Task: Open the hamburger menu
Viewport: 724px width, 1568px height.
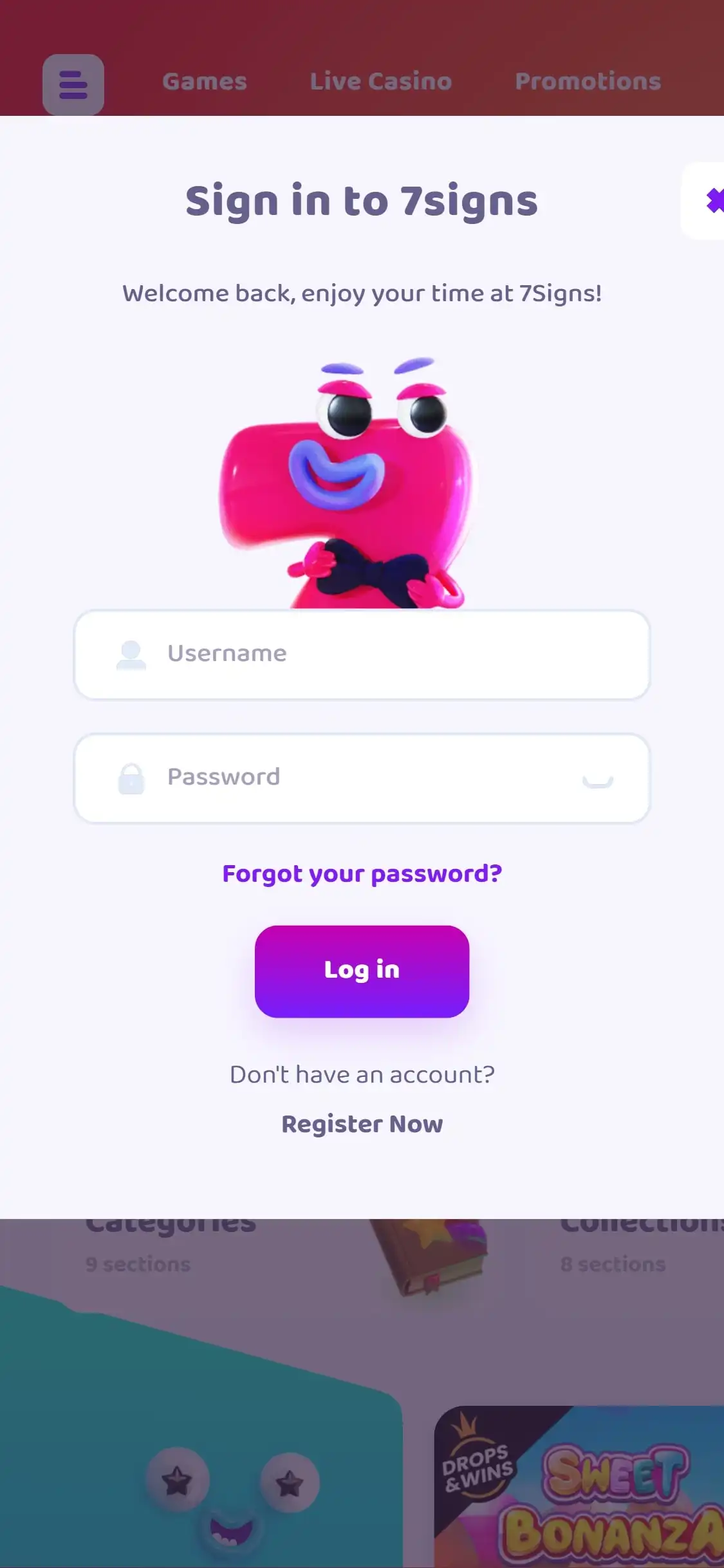Action: click(73, 84)
